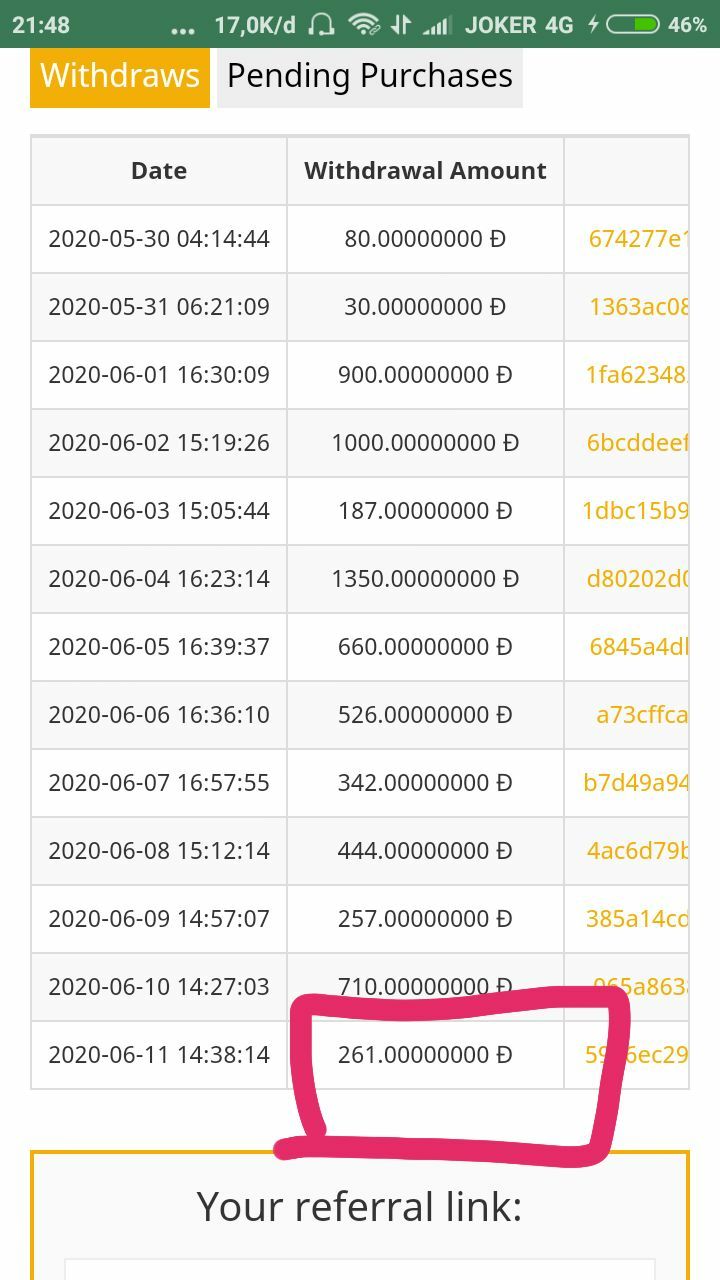The image size is (720, 1280).
Task: Open transaction link a73cffca
Action: (x=643, y=715)
